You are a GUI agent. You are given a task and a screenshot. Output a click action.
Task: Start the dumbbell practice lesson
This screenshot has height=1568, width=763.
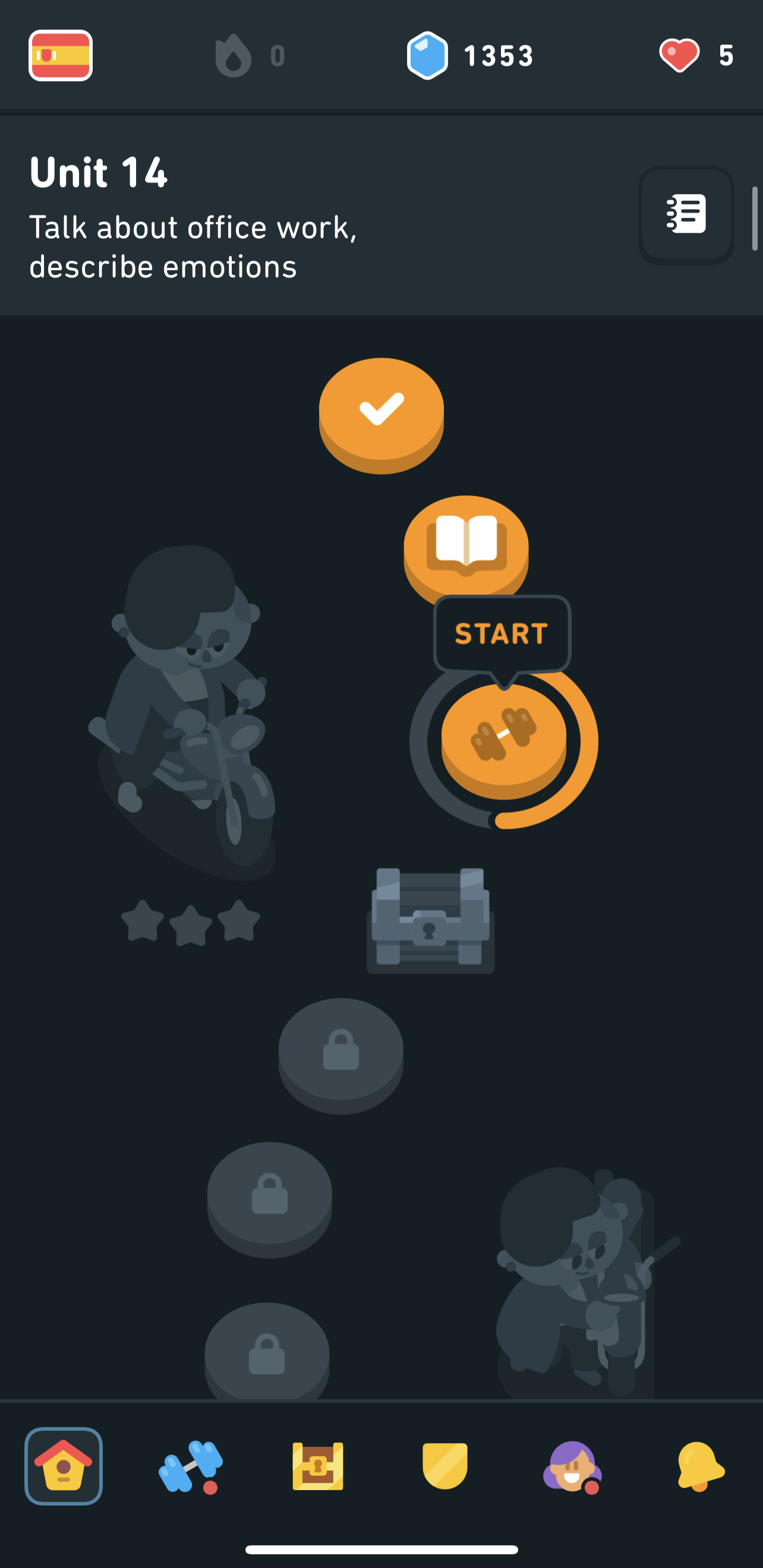pos(503,741)
